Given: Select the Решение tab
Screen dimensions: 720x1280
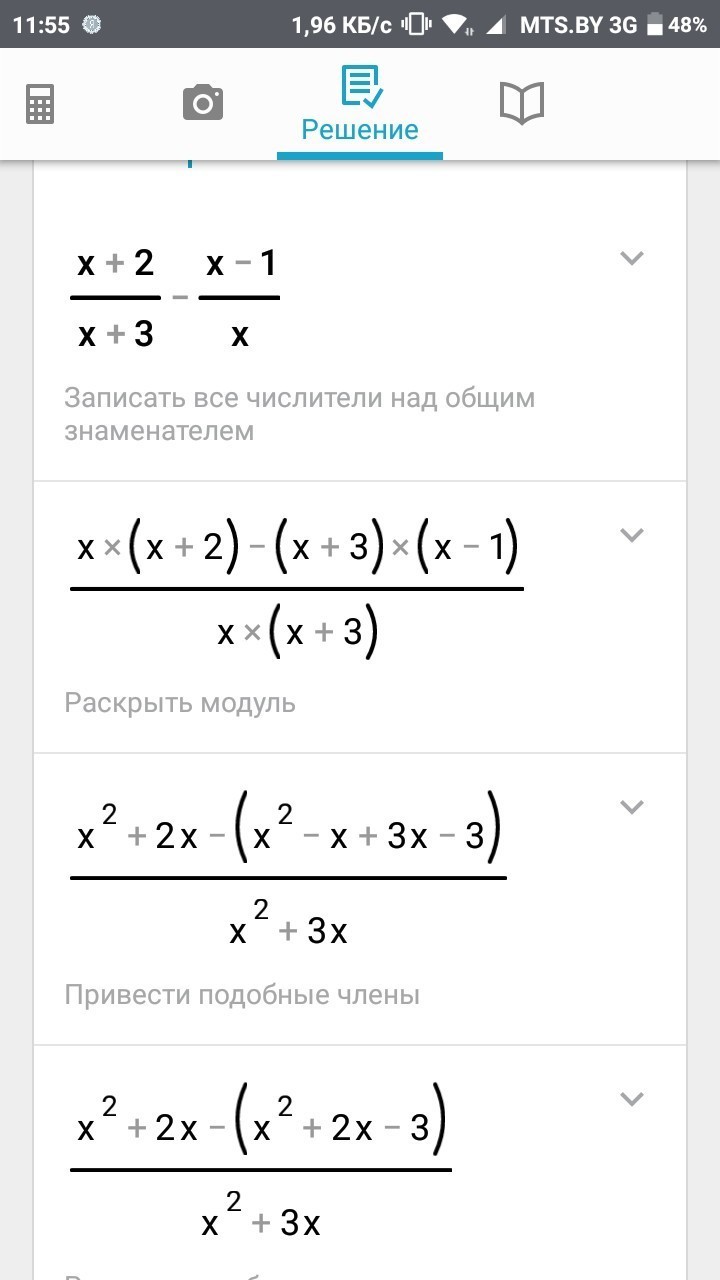Looking at the screenshot, I should pos(360,105).
